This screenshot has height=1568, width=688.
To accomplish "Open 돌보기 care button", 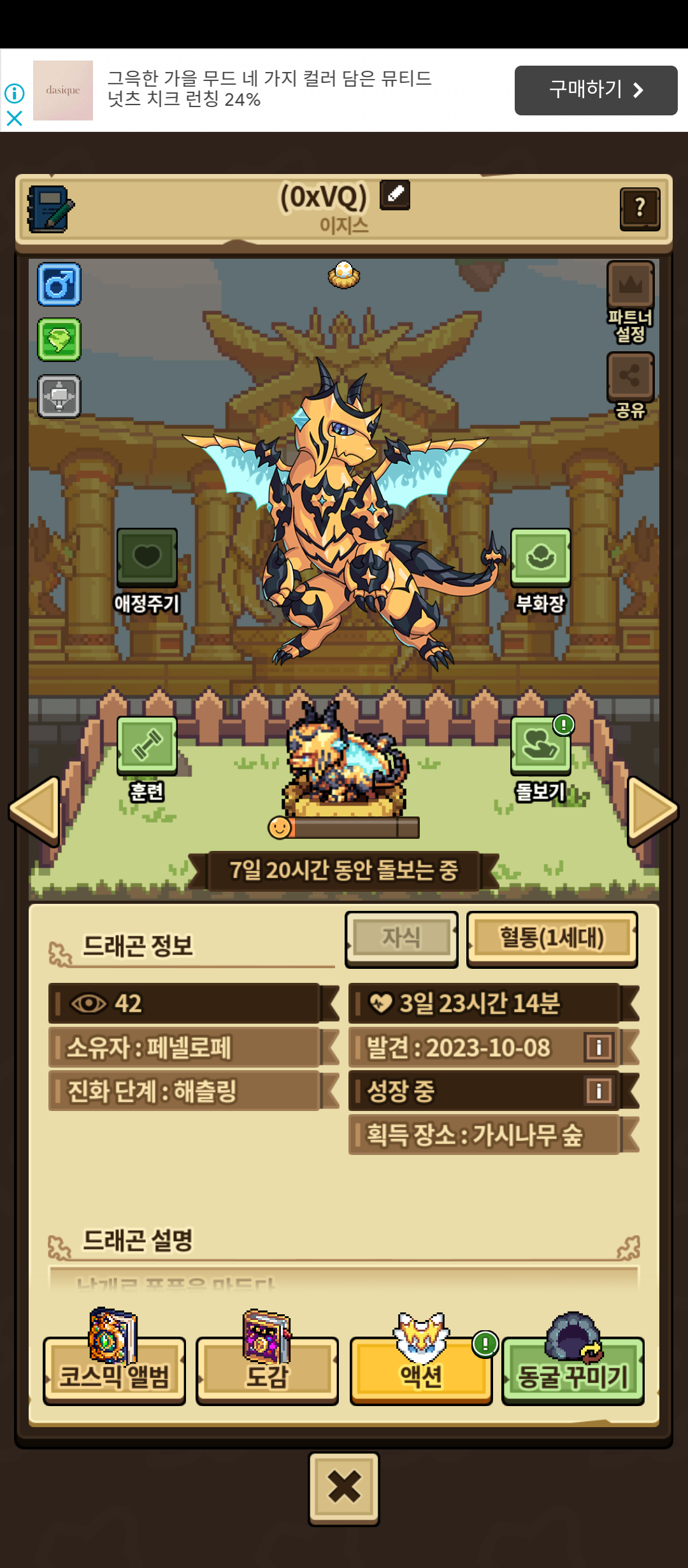I will coord(541,759).
